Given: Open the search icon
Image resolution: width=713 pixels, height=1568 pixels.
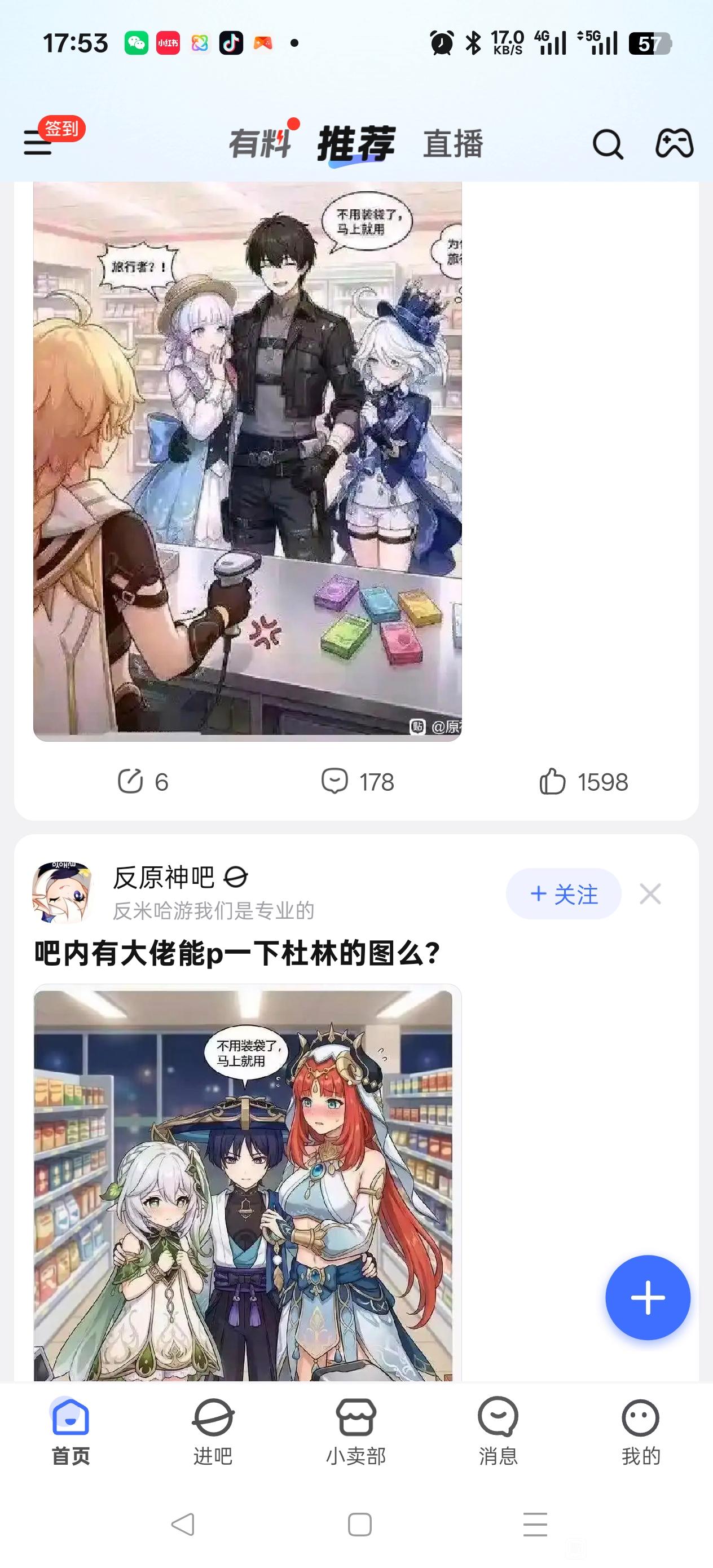Looking at the screenshot, I should click(x=607, y=144).
